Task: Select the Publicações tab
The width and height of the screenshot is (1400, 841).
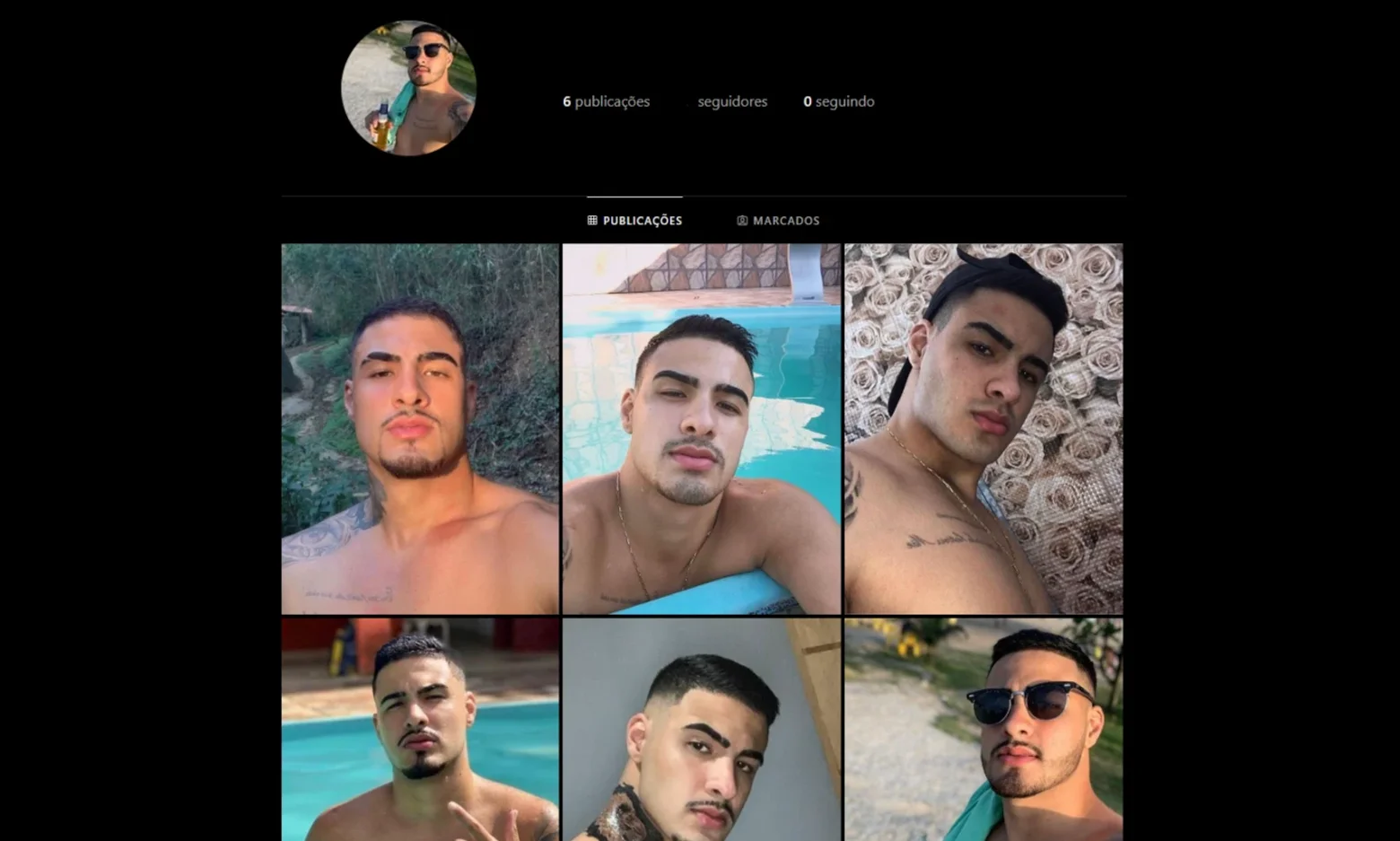Action: pos(634,221)
